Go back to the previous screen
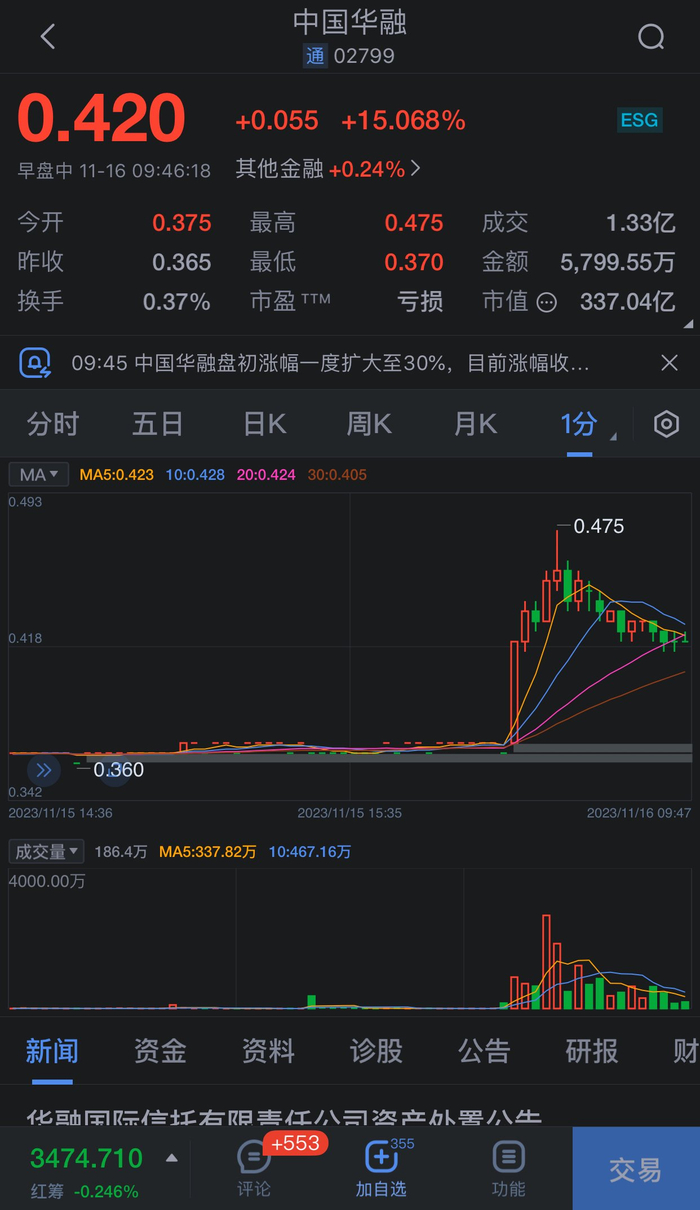The width and height of the screenshot is (700, 1210). pos(47,37)
